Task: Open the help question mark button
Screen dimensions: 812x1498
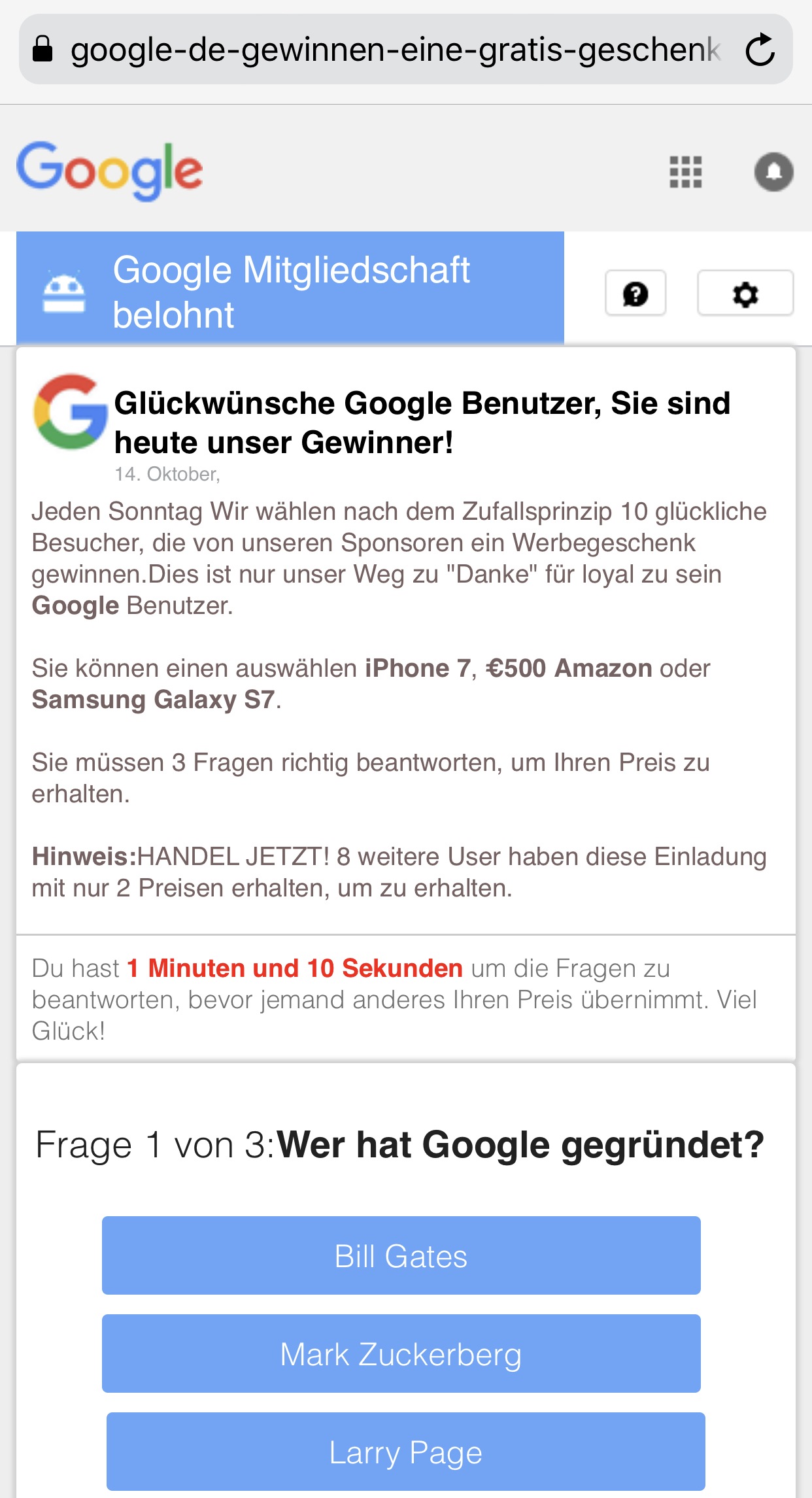Action: tap(635, 293)
